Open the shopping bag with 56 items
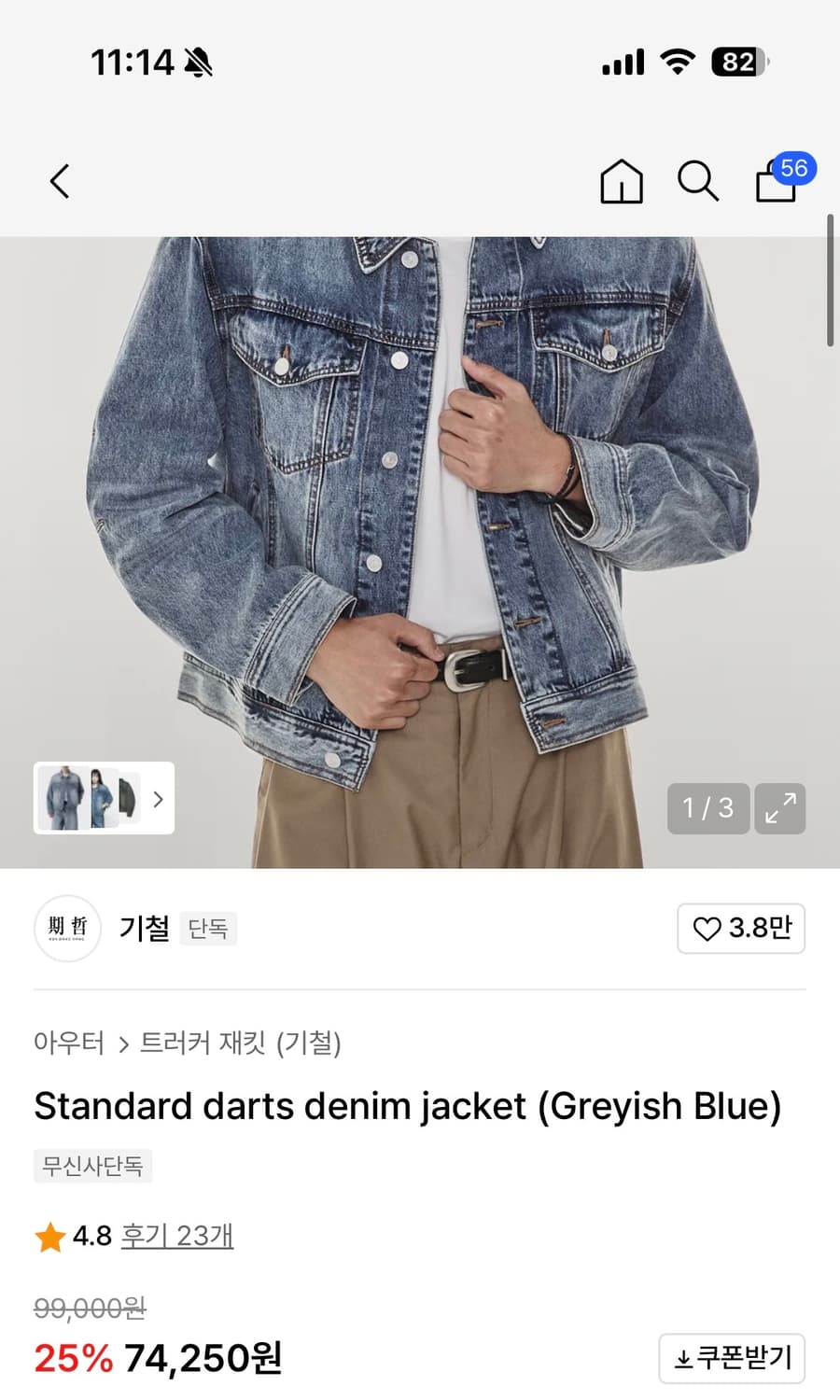Image resolution: width=840 pixels, height=1400 pixels. point(776,183)
